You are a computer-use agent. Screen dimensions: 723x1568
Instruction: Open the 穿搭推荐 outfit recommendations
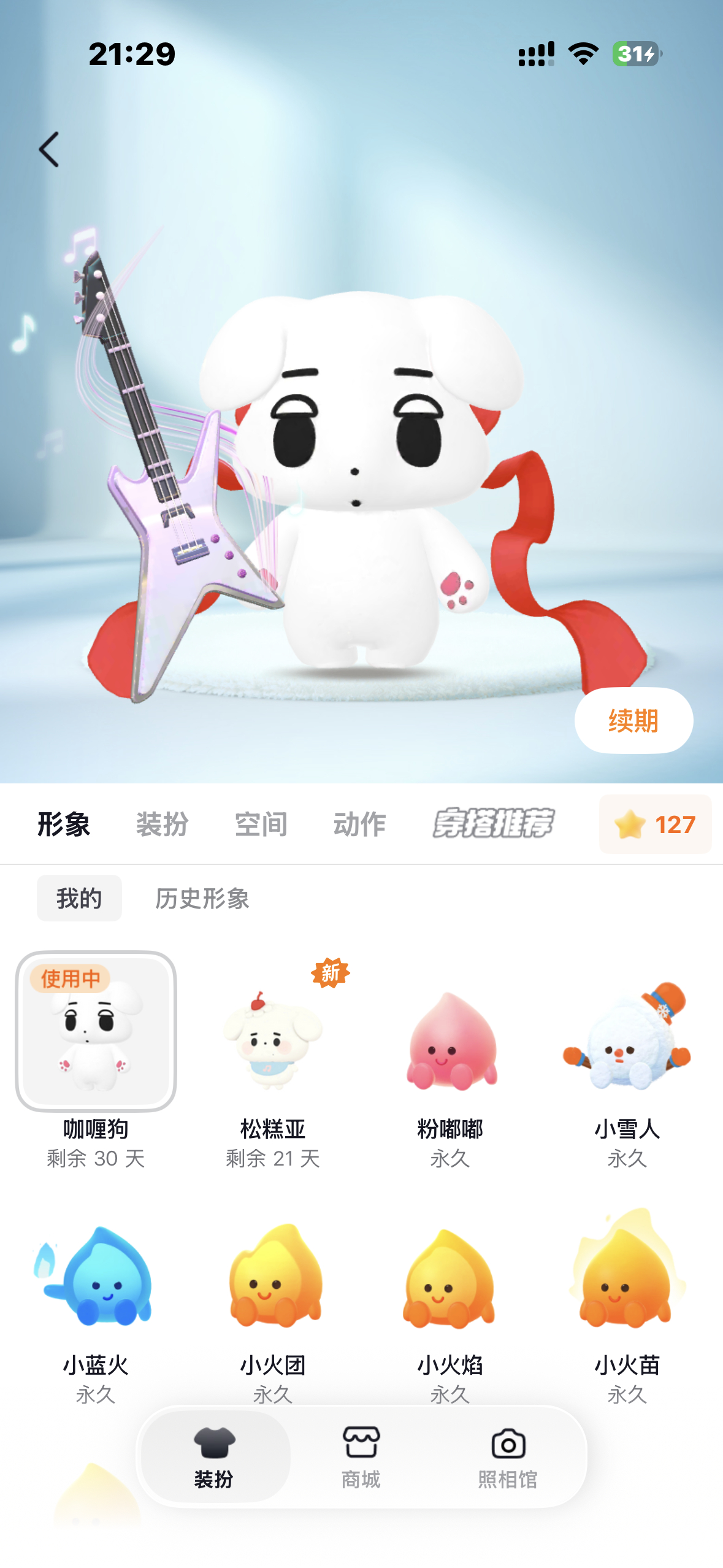494,824
